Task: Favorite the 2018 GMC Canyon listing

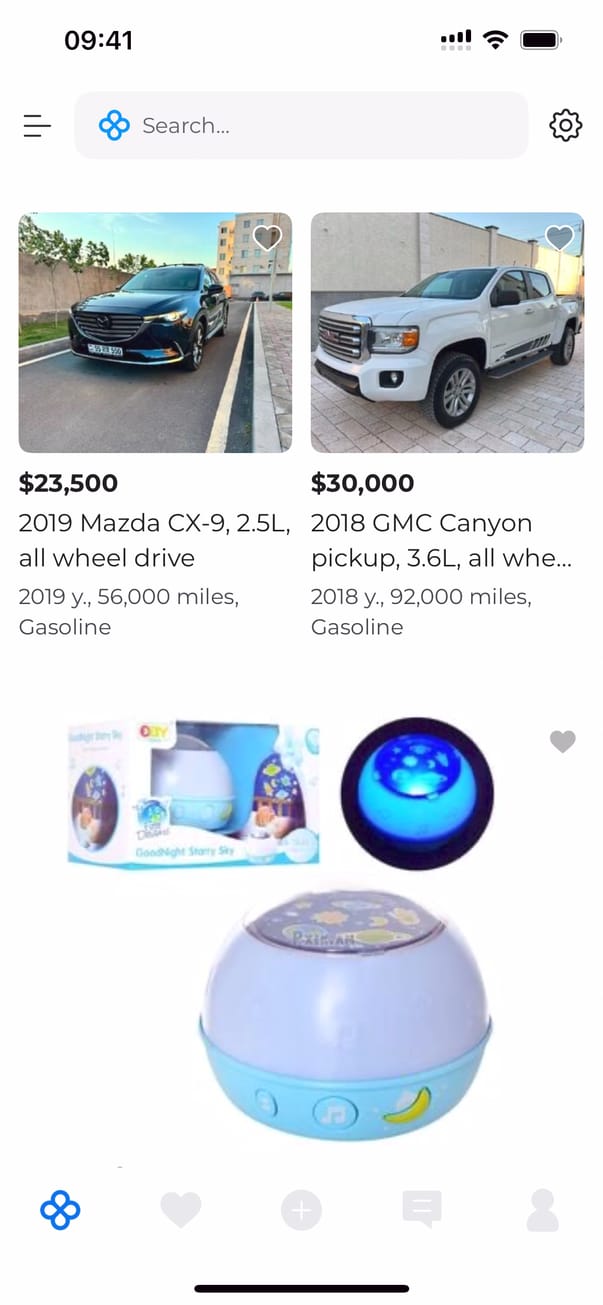Action: (559, 238)
